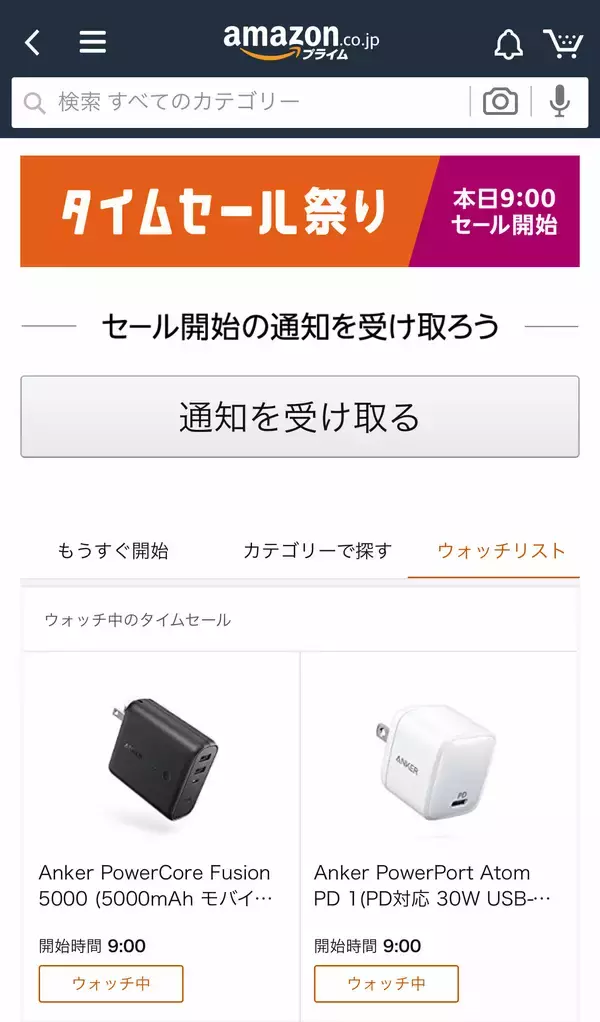Screen dimensions: 600x1022
Task: View the shopping cart
Action: (563, 43)
